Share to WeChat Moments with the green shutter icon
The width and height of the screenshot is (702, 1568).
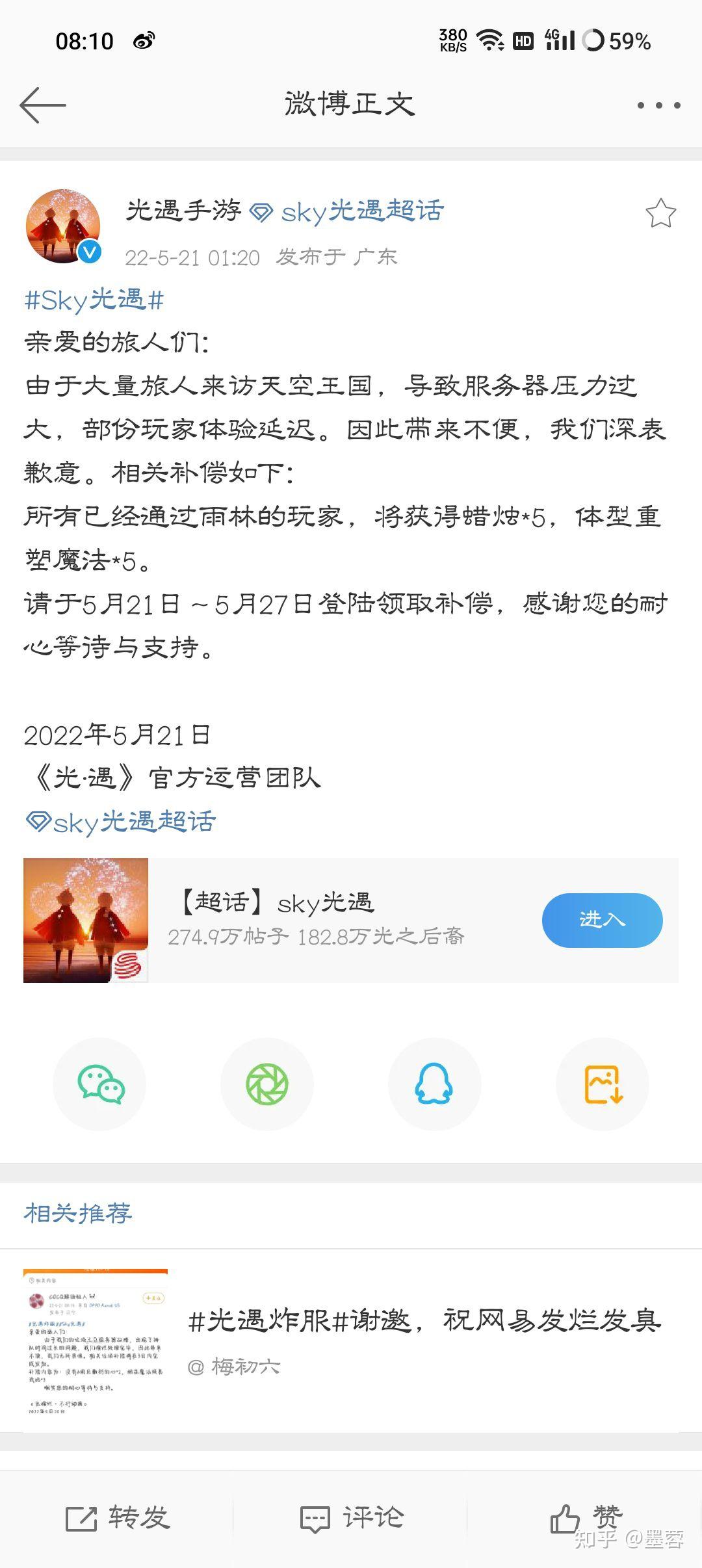click(267, 1084)
